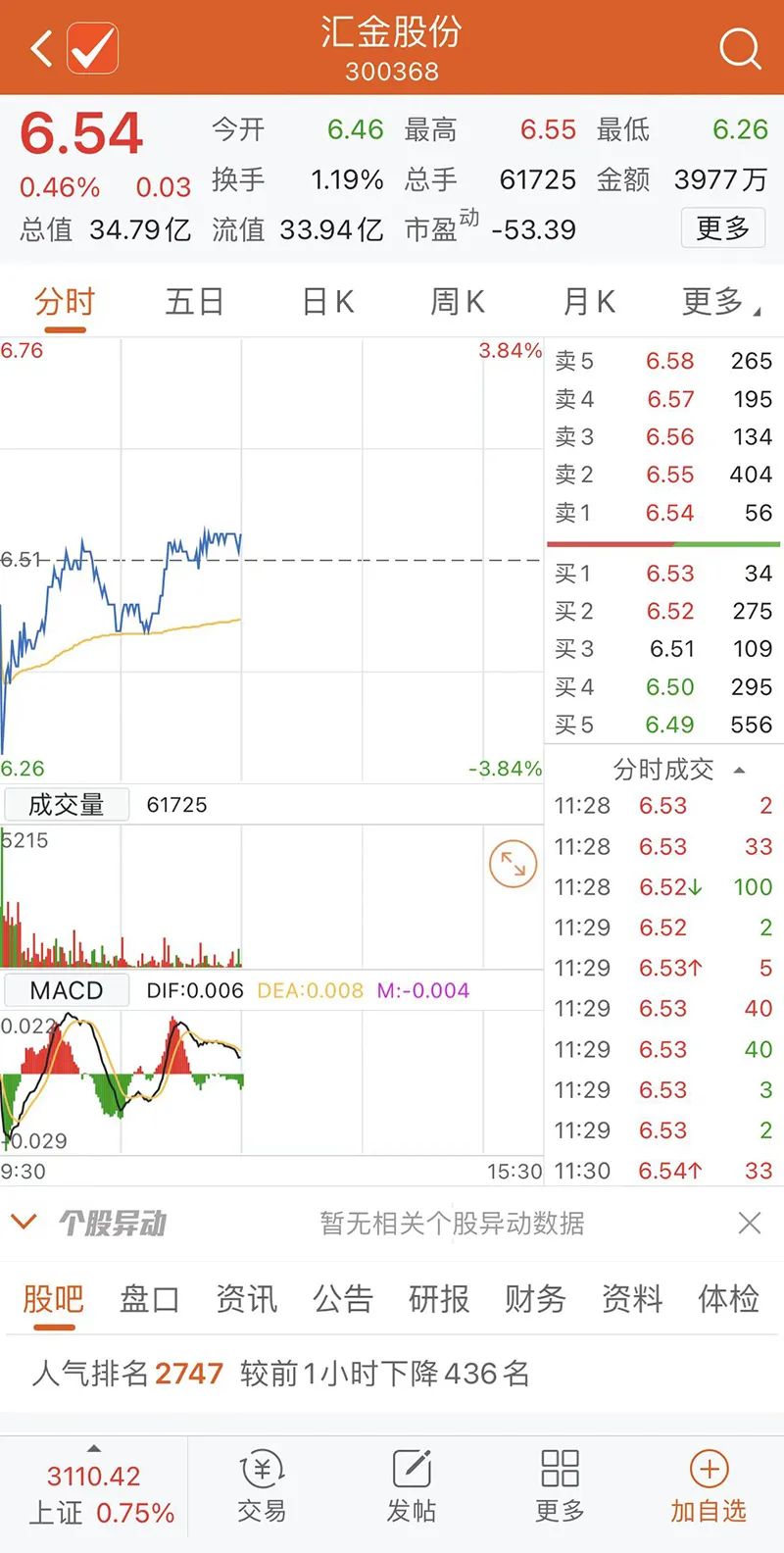Expand the caret above the 上证 index
Screen dimensions: 784x1553
(94, 1450)
